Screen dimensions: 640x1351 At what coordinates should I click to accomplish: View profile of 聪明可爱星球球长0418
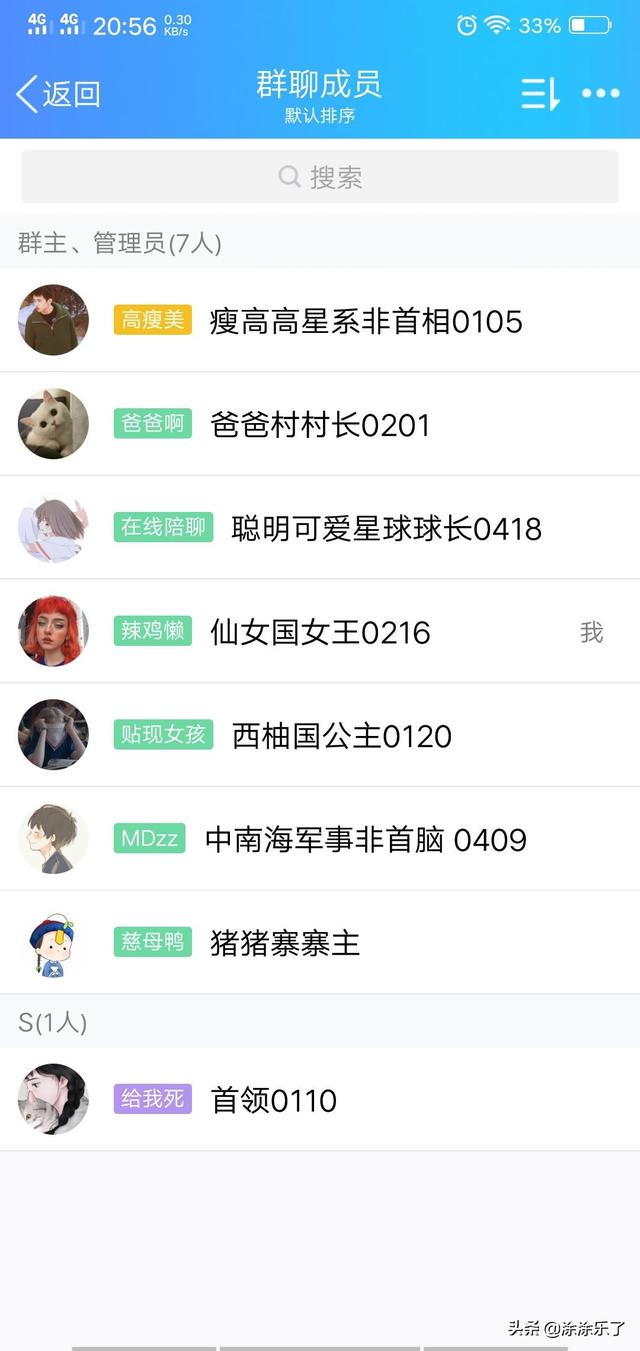320,527
